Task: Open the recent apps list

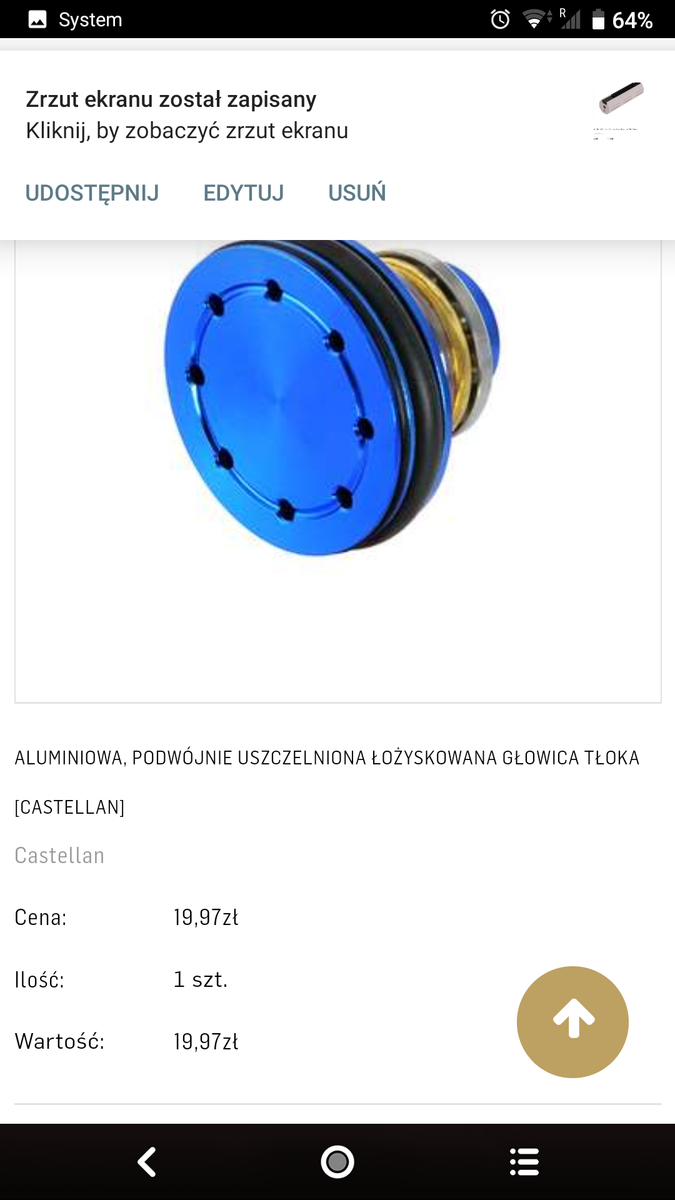Action: pos(524,1161)
